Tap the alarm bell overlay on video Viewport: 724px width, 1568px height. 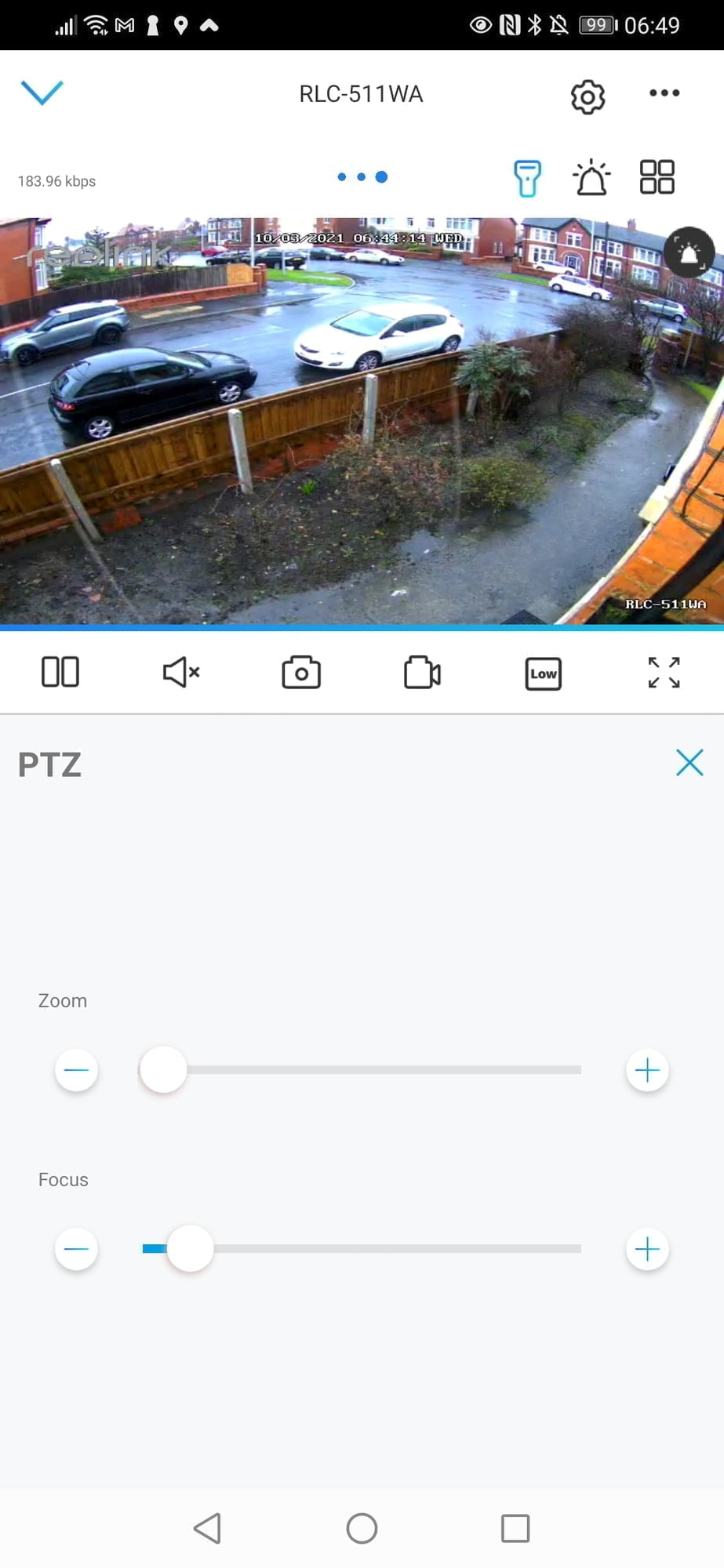pos(689,252)
